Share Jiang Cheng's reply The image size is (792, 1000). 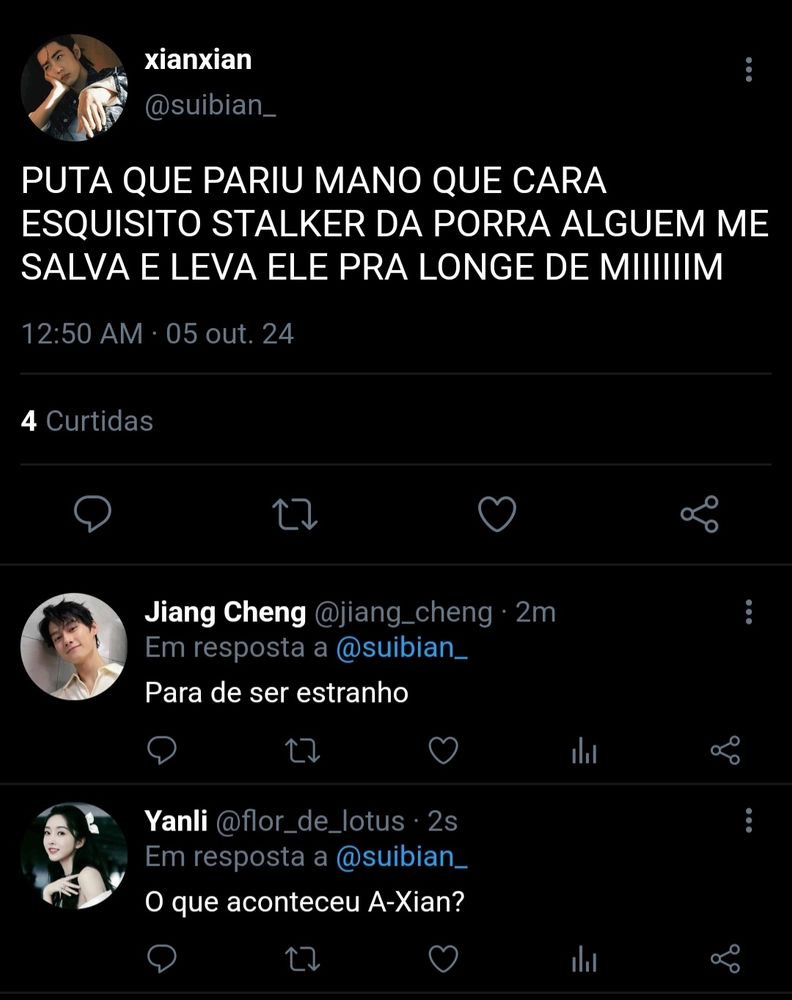724,750
